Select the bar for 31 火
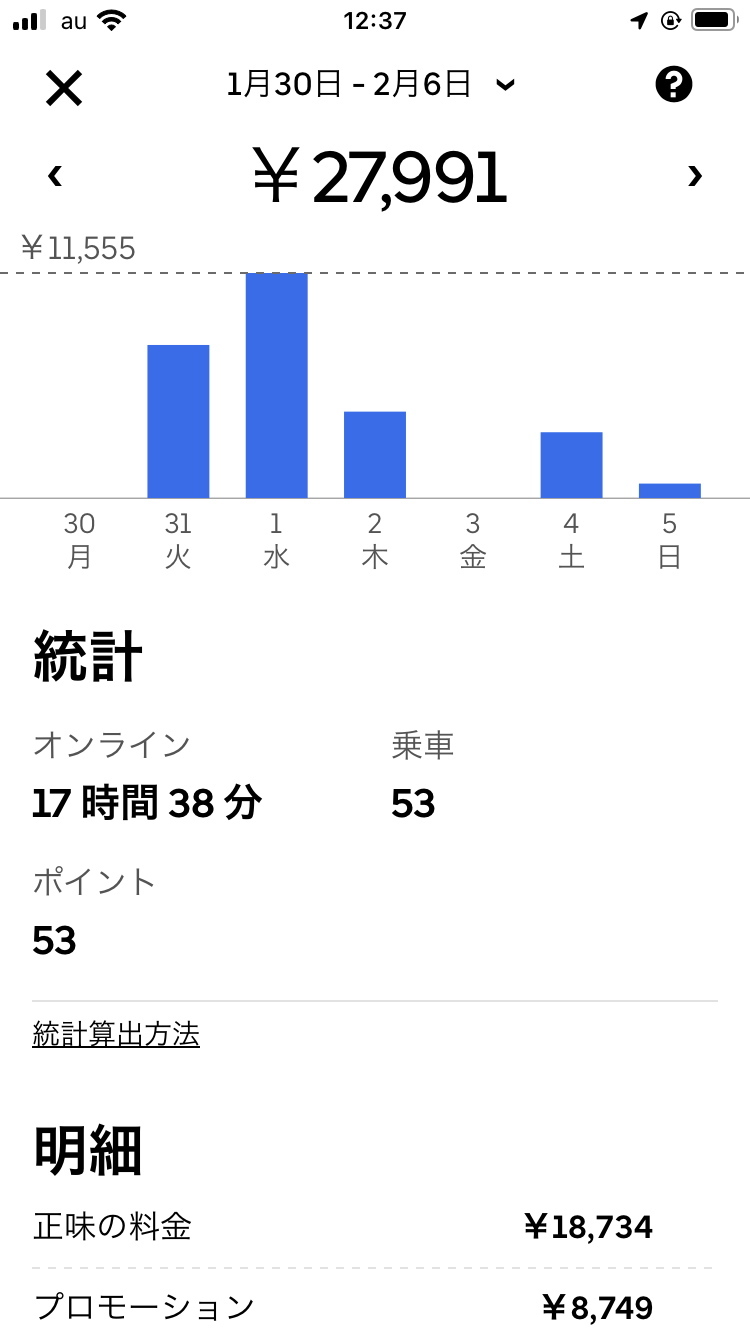The image size is (750, 1334). (x=178, y=421)
